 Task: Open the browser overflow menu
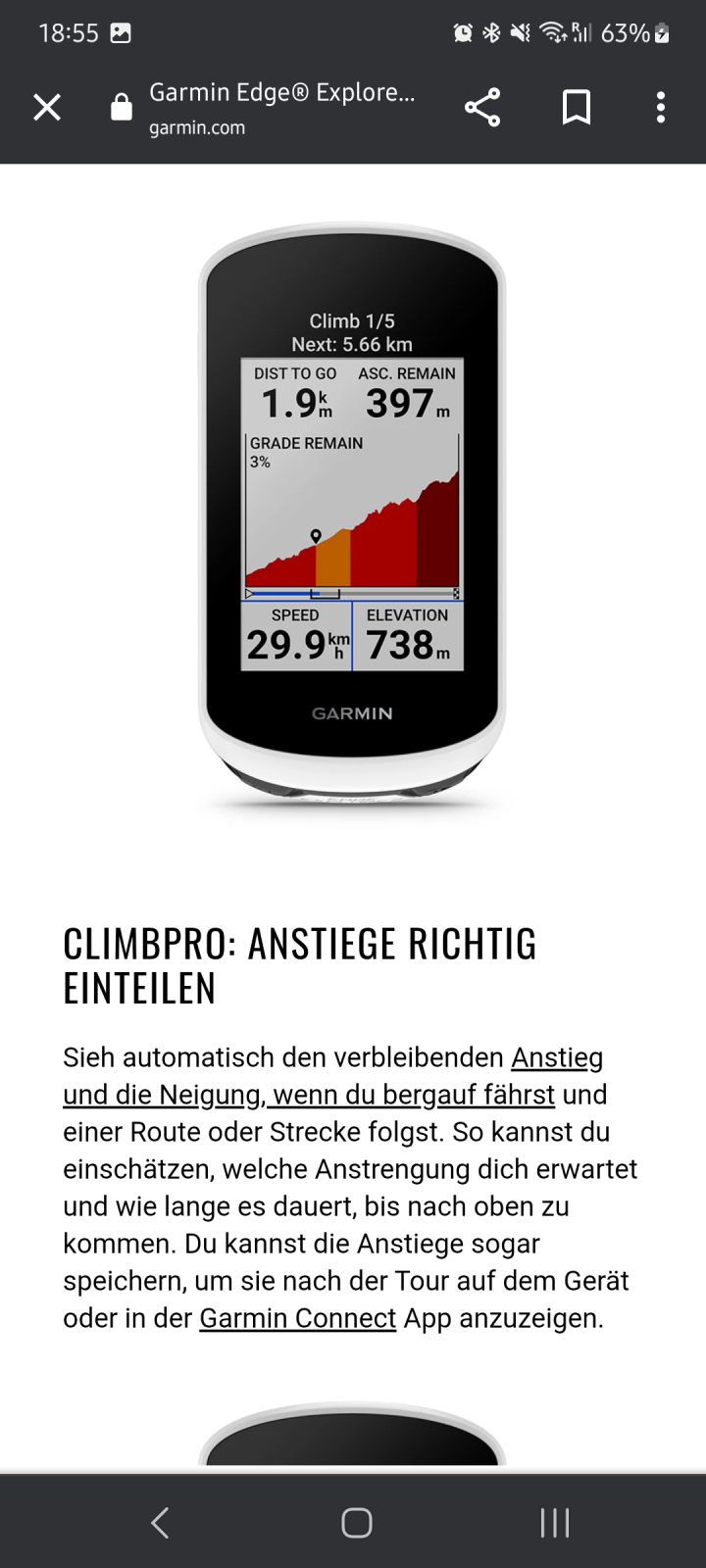pos(661,107)
